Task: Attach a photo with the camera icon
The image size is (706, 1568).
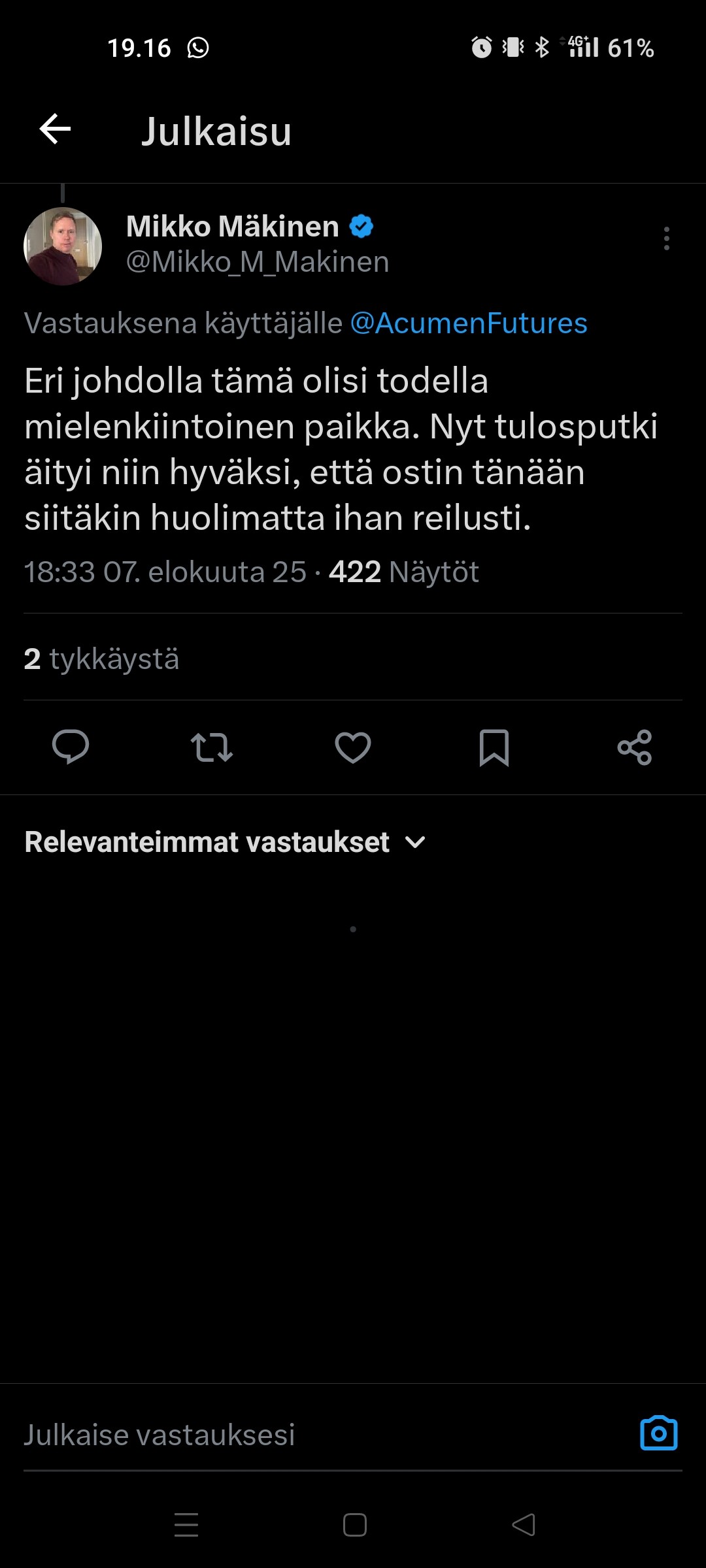Action: point(658,1434)
